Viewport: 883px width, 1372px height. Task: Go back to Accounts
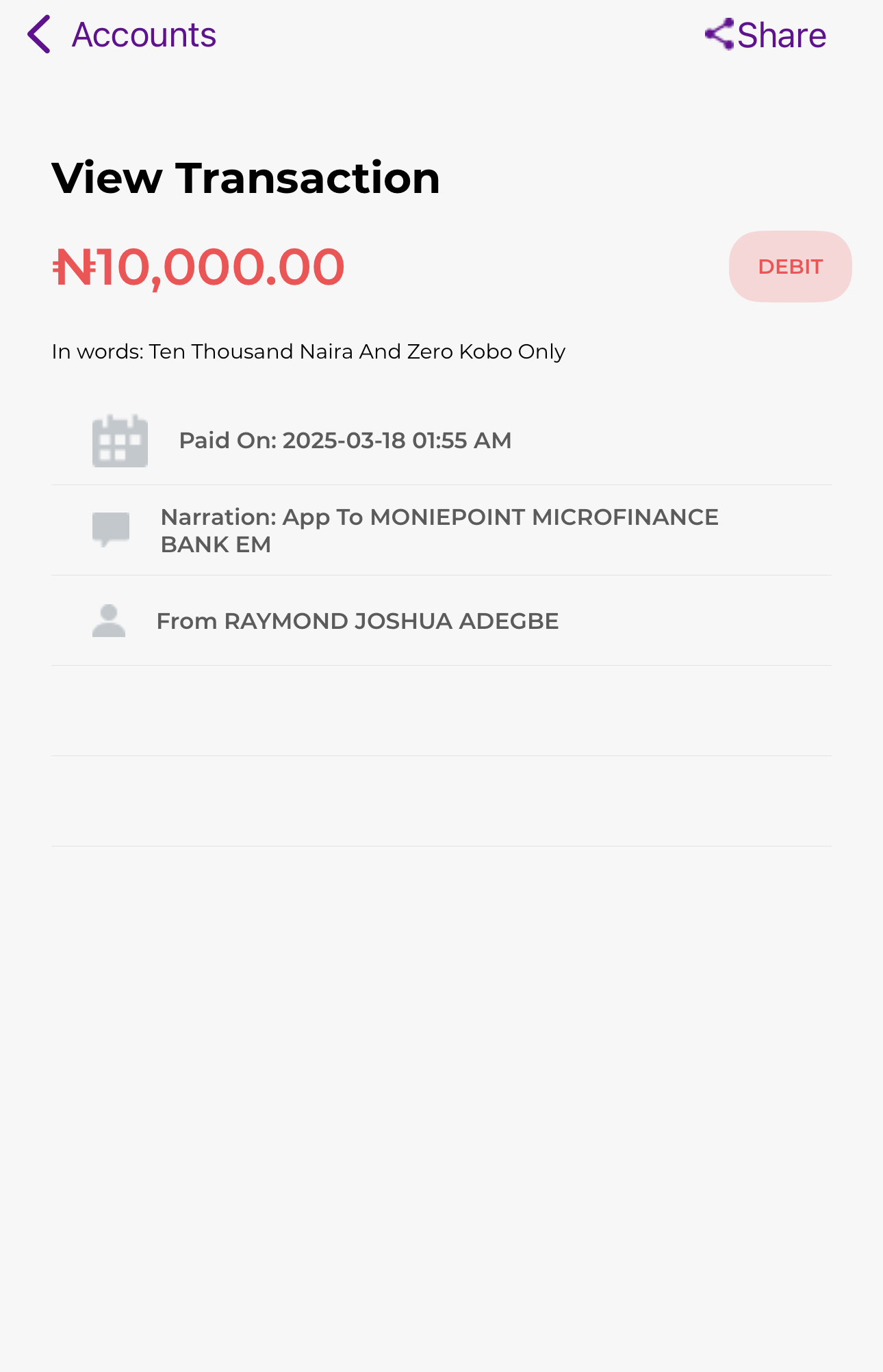(122, 35)
